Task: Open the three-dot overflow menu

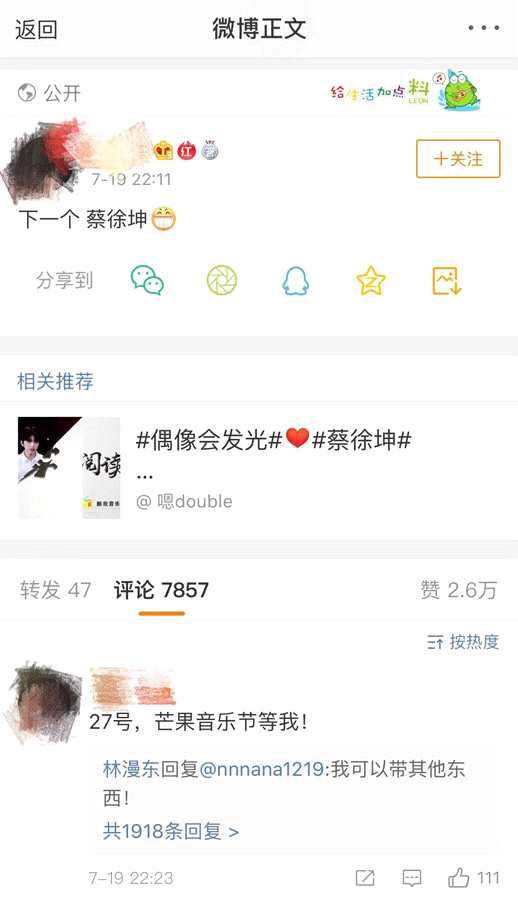Action: click(x=483, y=28)
